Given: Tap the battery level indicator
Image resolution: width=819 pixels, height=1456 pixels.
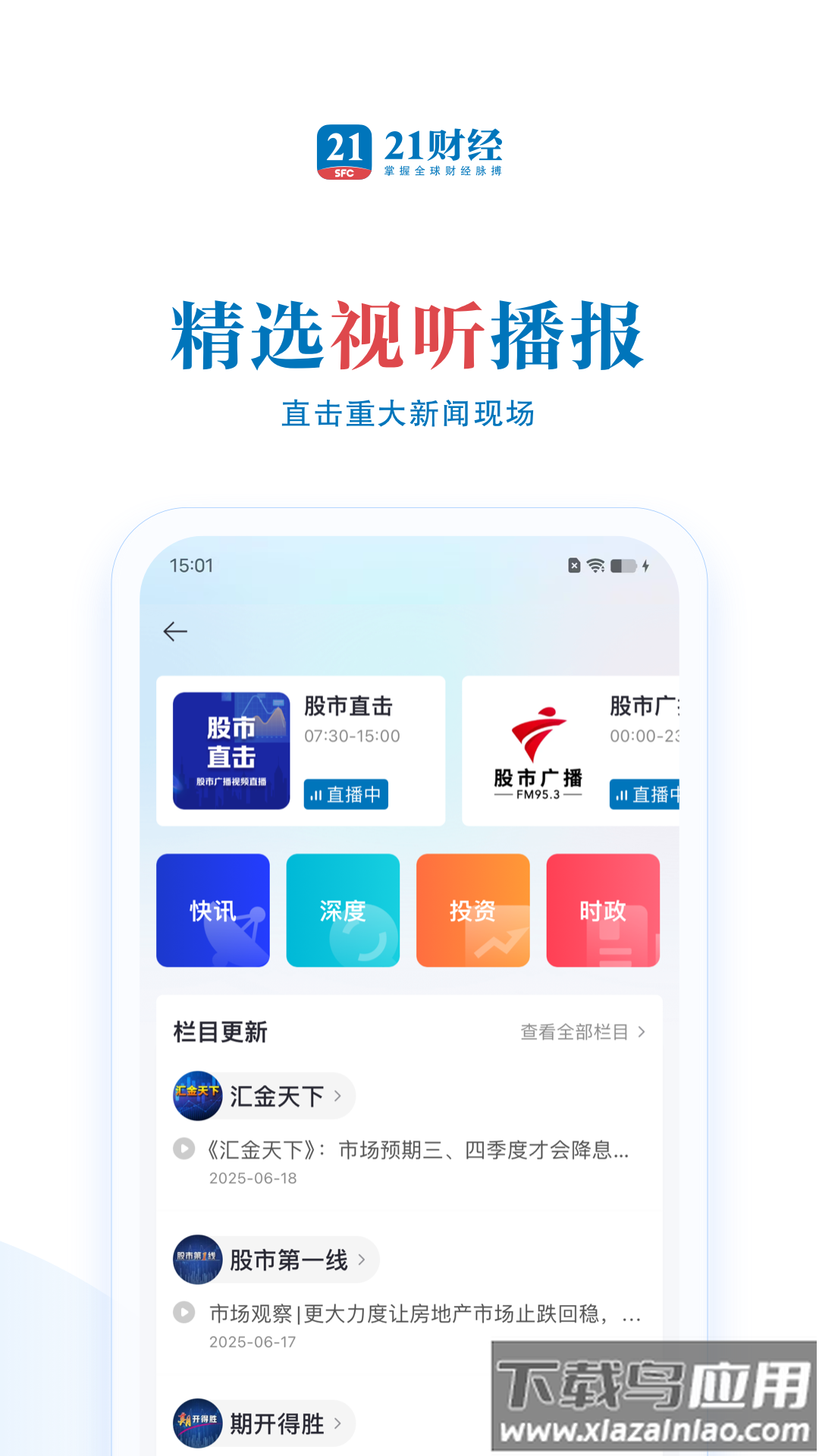Looking at the screenshot, I should point(625,565).
